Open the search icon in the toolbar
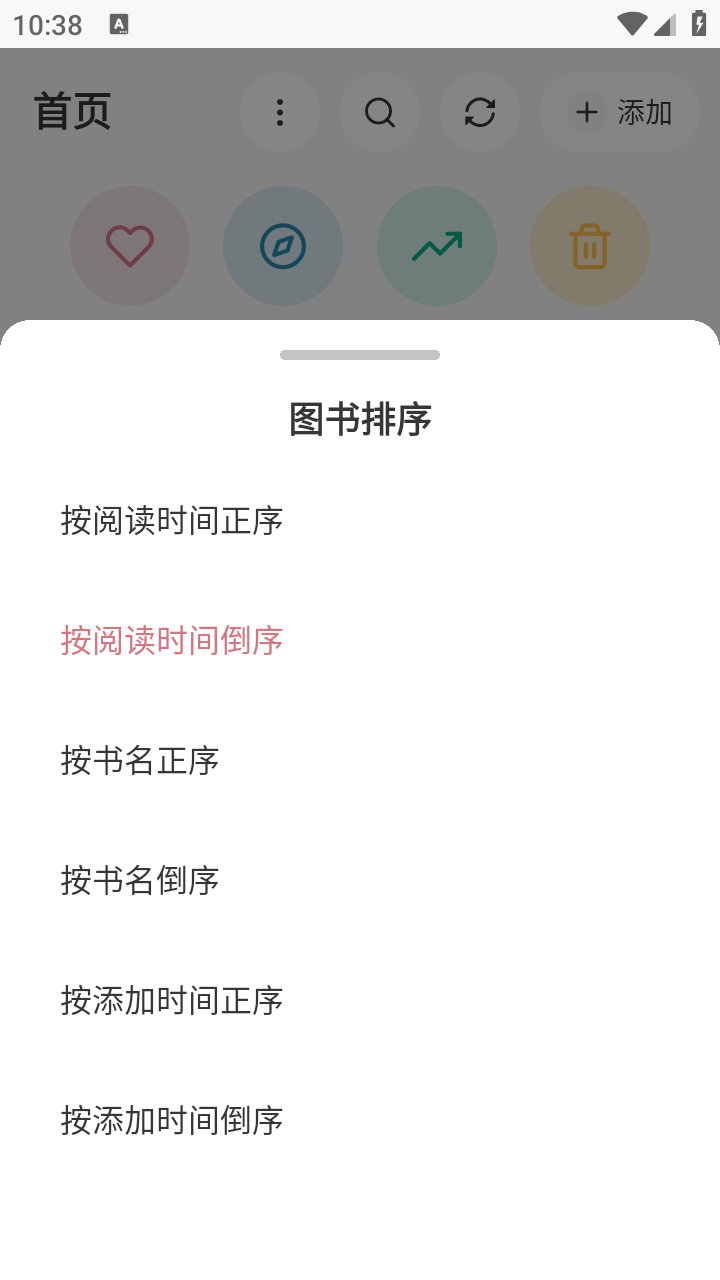Viewport: 720px width, 1280px height. (x=380, y=113)
